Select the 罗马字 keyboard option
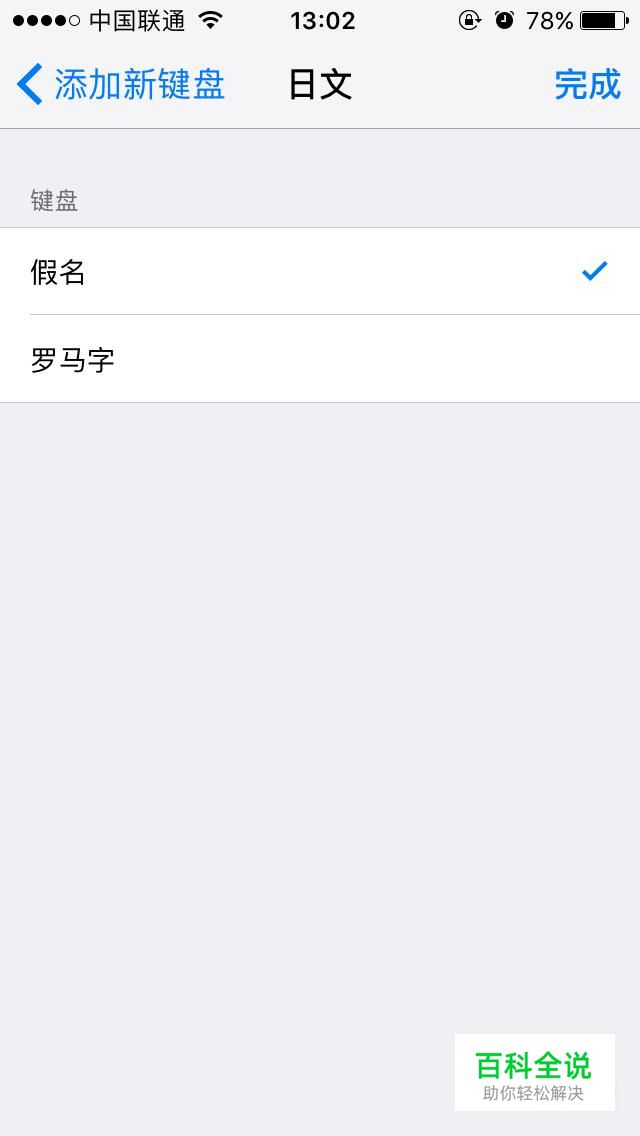640x1136 pixels. [320, 359]
